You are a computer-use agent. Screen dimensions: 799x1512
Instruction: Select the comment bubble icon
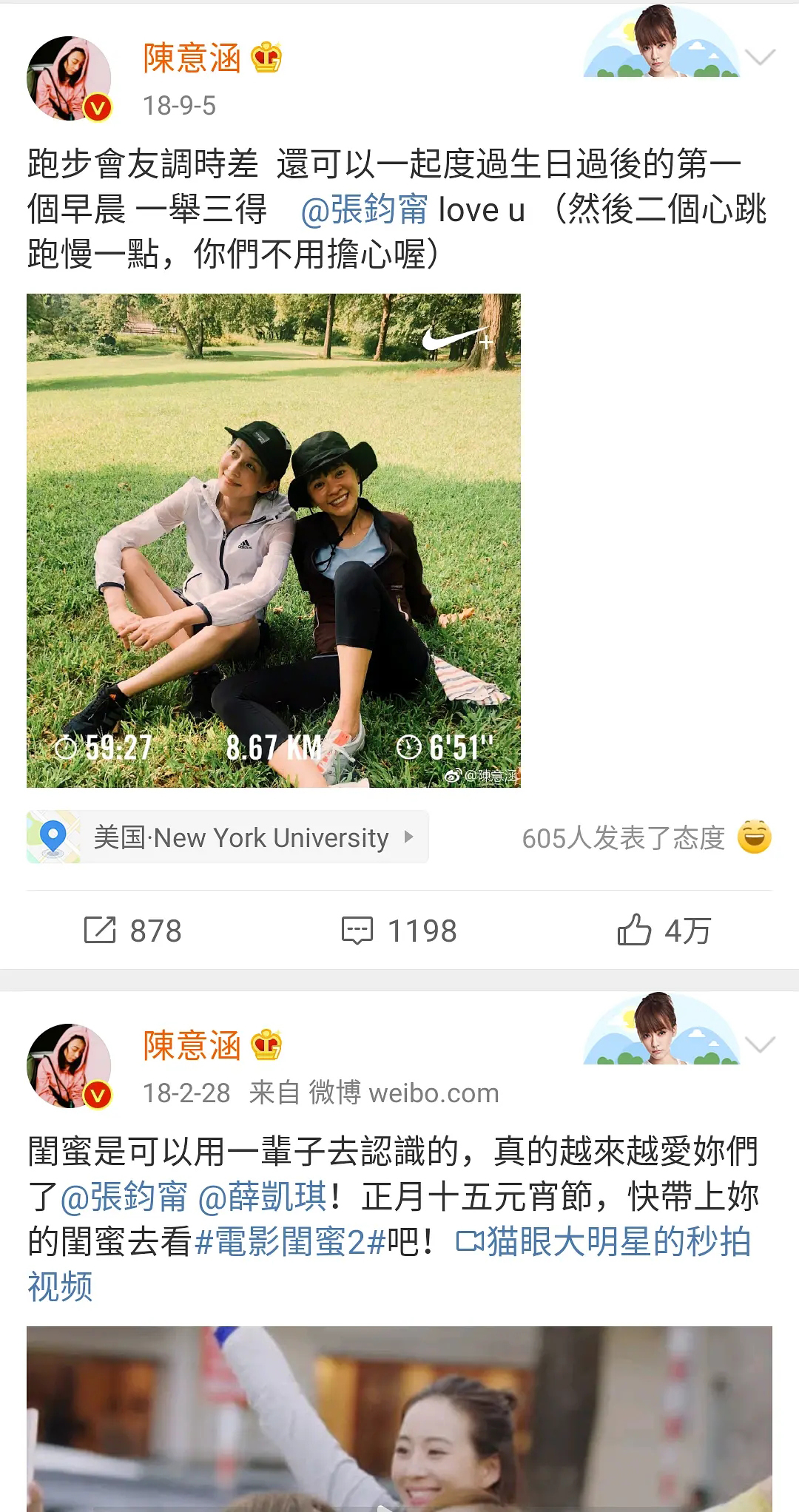pyautogui.click(x=357, y=931)
